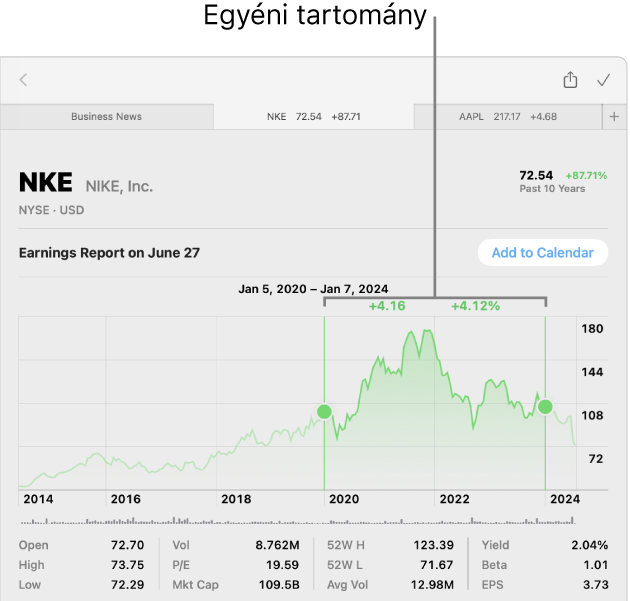Tap the chart range handle near 2020

324,411
